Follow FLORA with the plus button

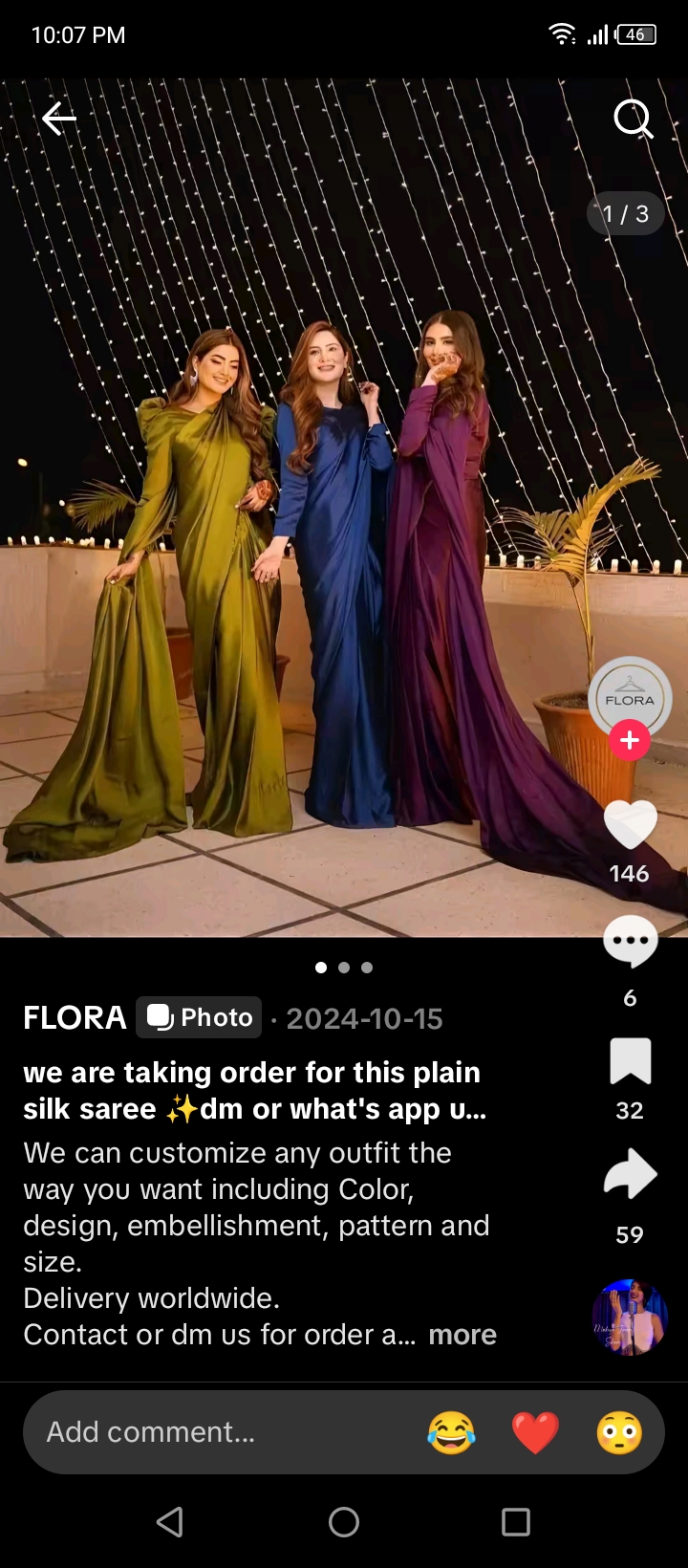630,741
